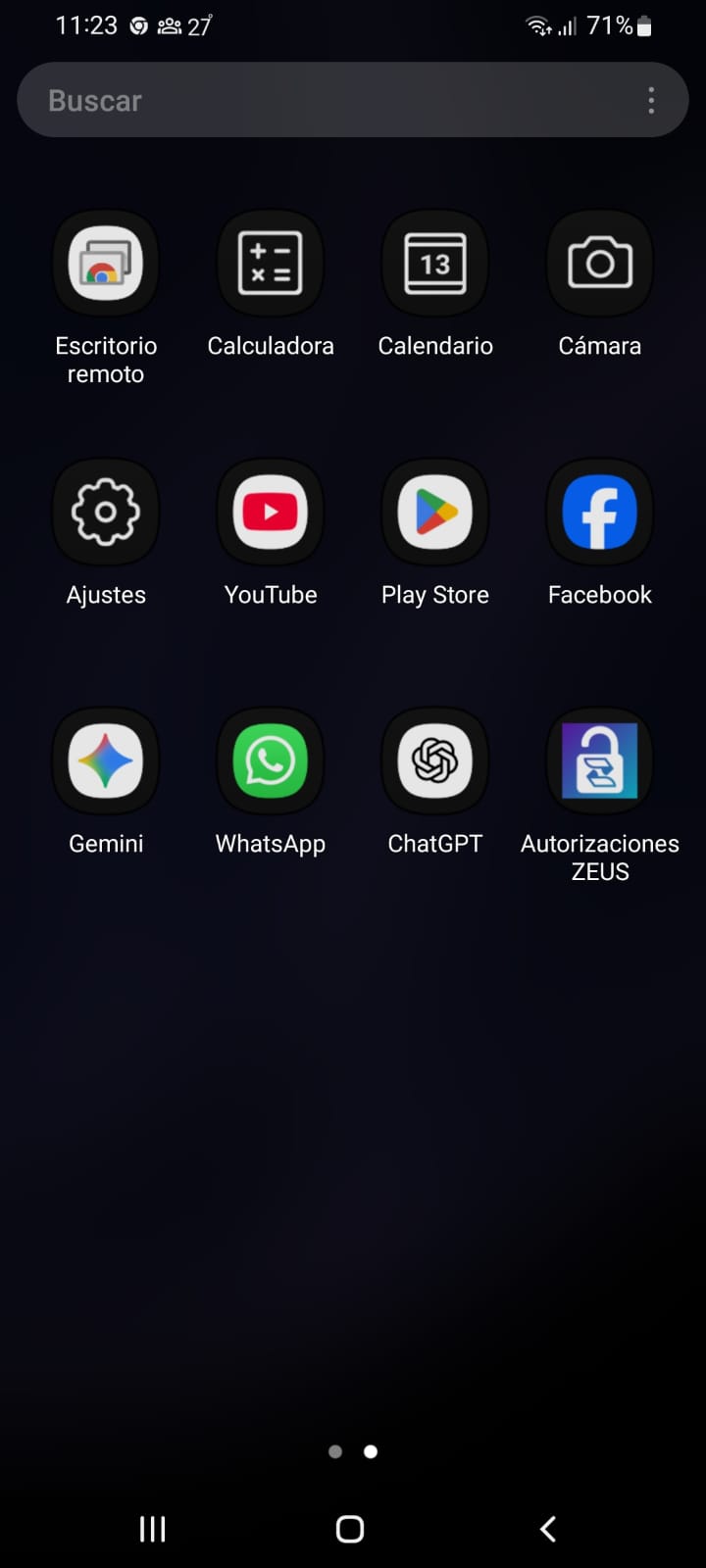The width and height of the screenshot is (706, 1568).
Task: Open recent apps from navigation bar
Action: tap(153, 1529)
